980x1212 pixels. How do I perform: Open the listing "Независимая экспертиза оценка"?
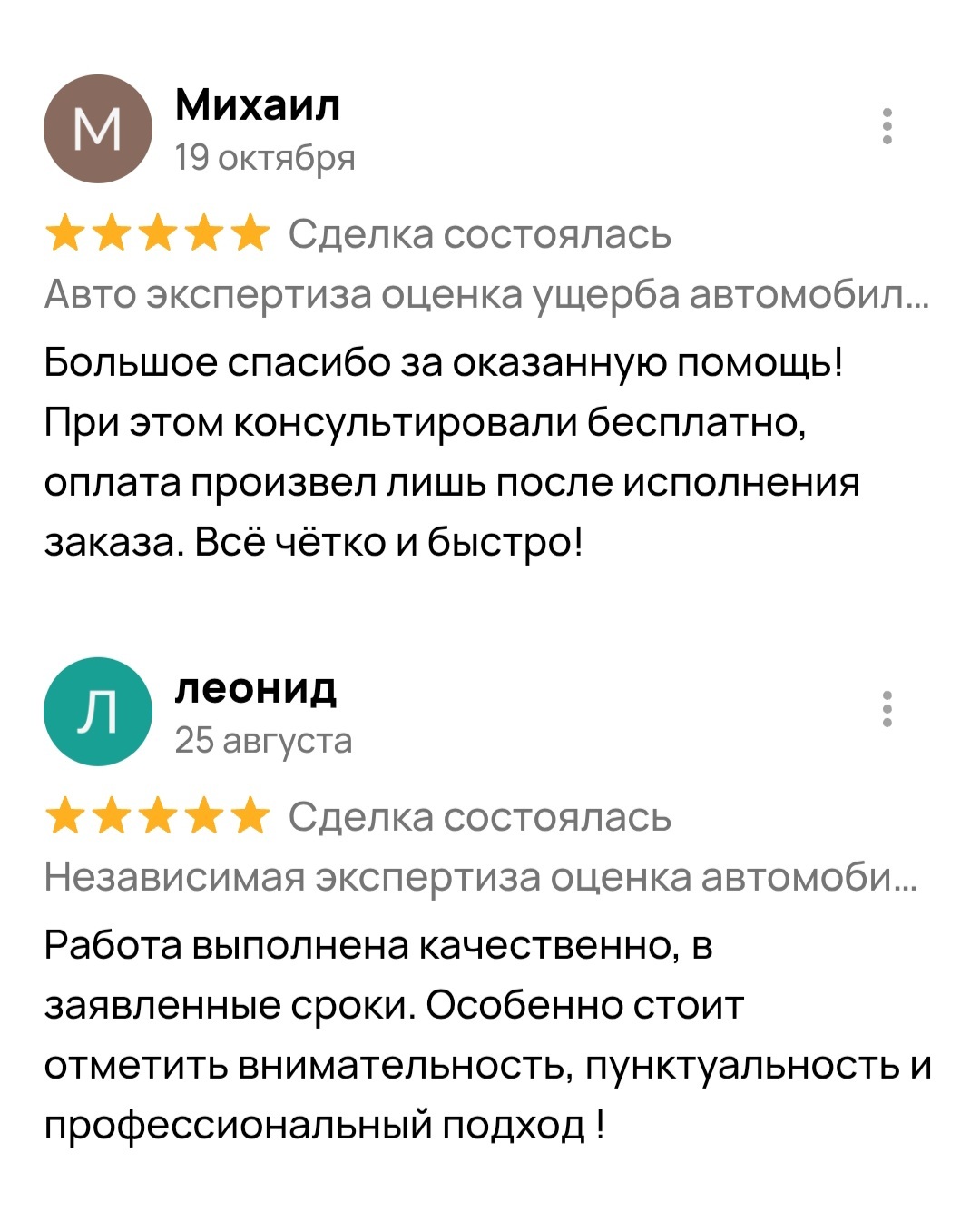point(481,877)
